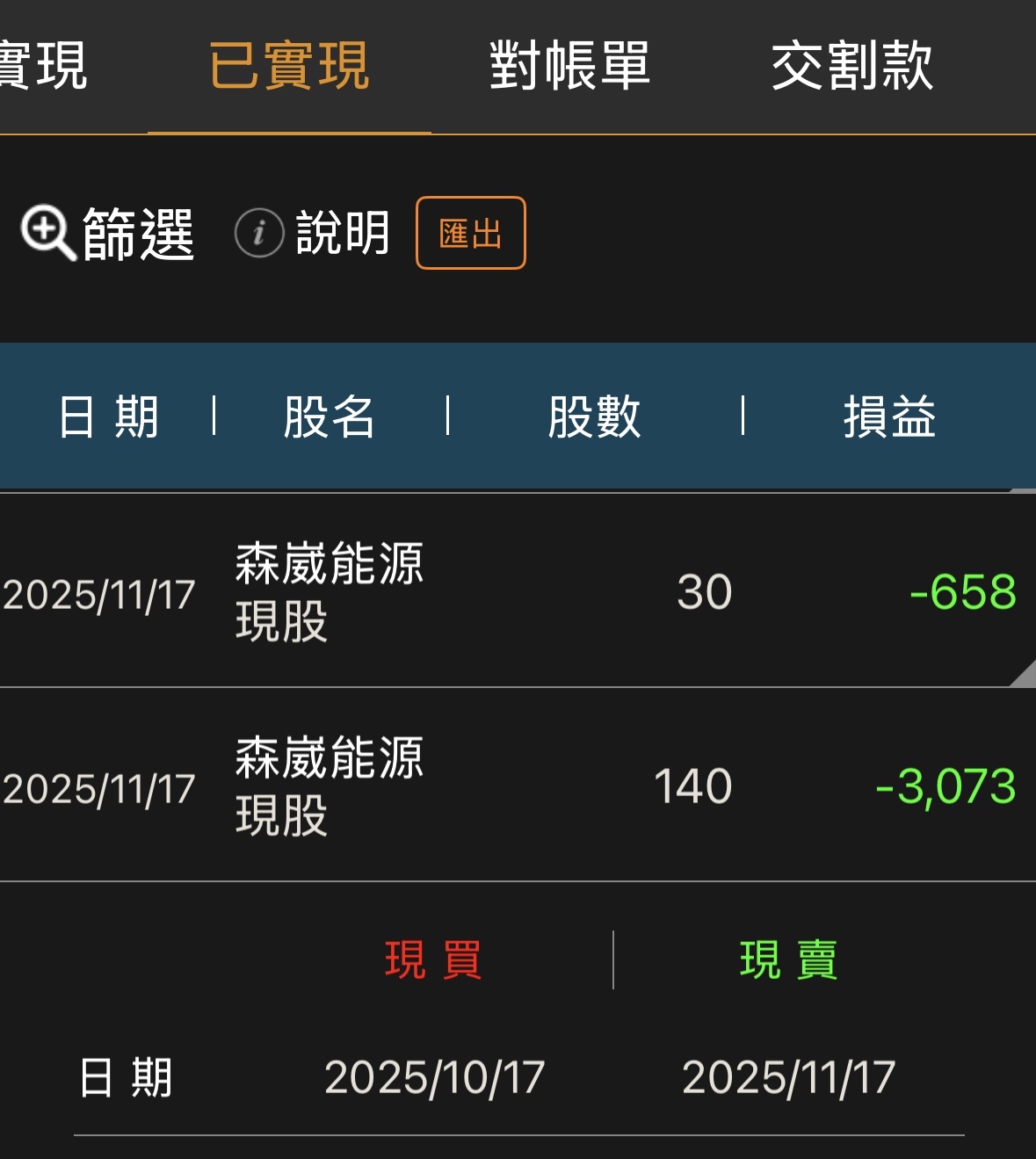
Task: Open the 篩選 filter search
Action: 107,234
